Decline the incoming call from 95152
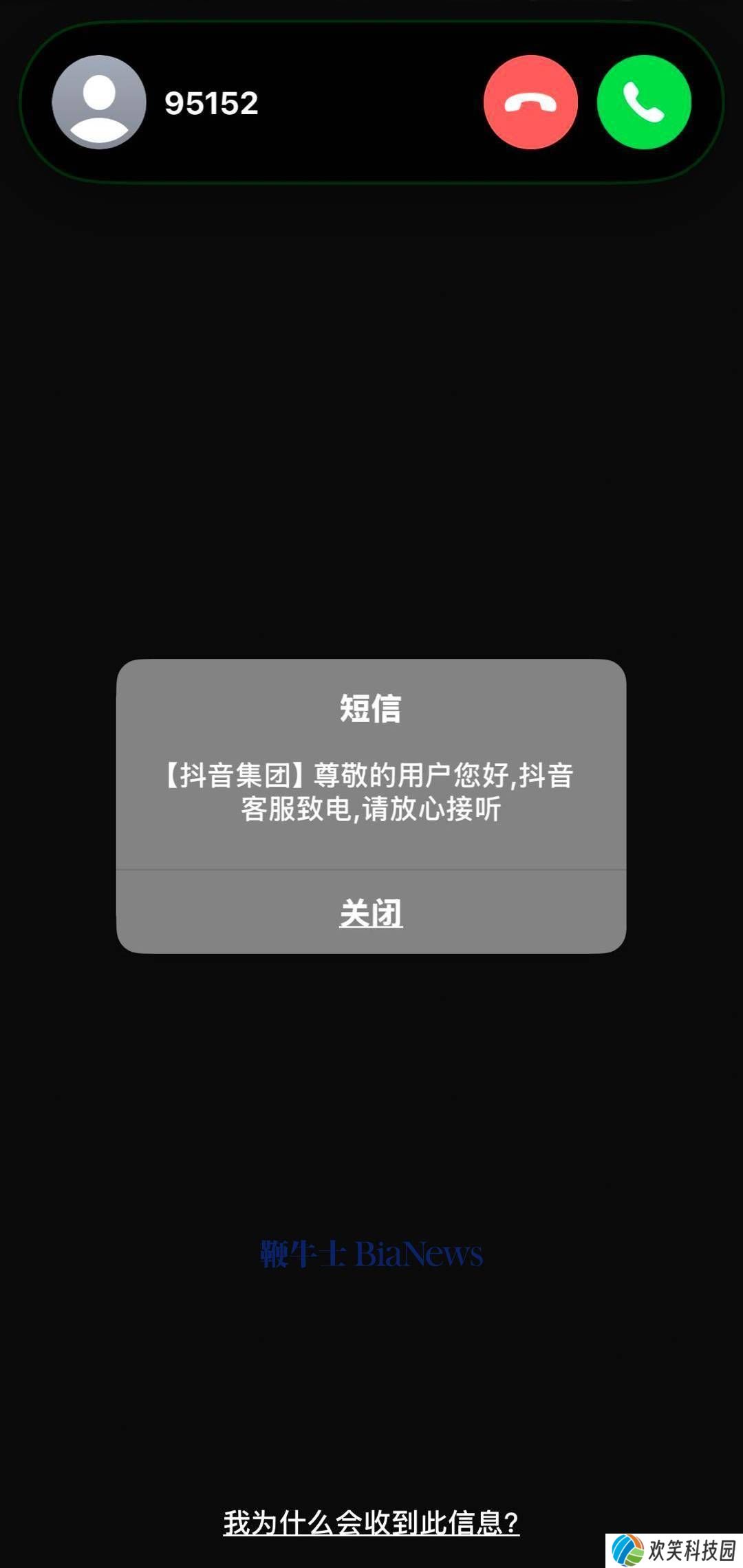Viewport: 743px width, 1568px height. click(530, 102)
